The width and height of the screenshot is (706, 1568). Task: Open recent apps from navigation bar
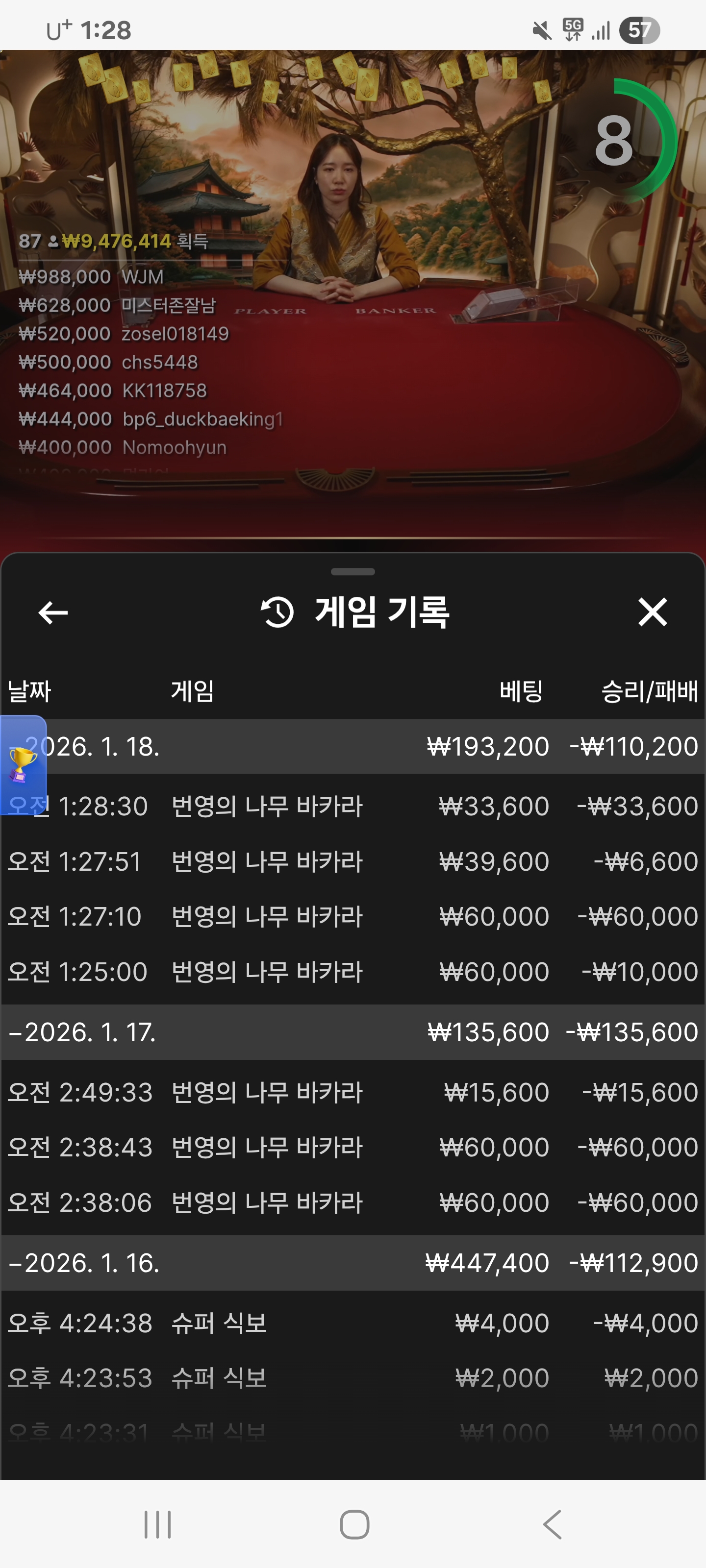coord(157,1525)
